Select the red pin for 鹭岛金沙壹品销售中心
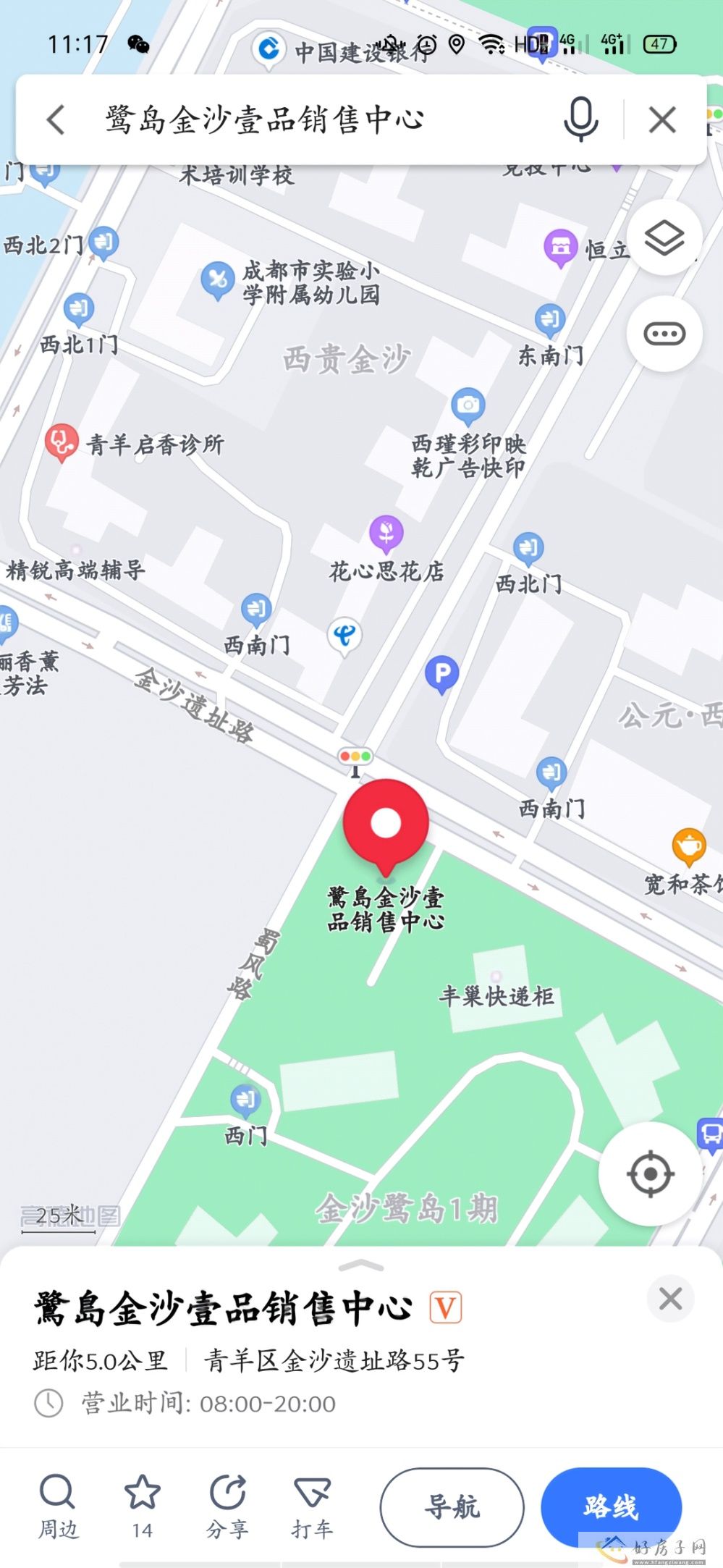 386,823
